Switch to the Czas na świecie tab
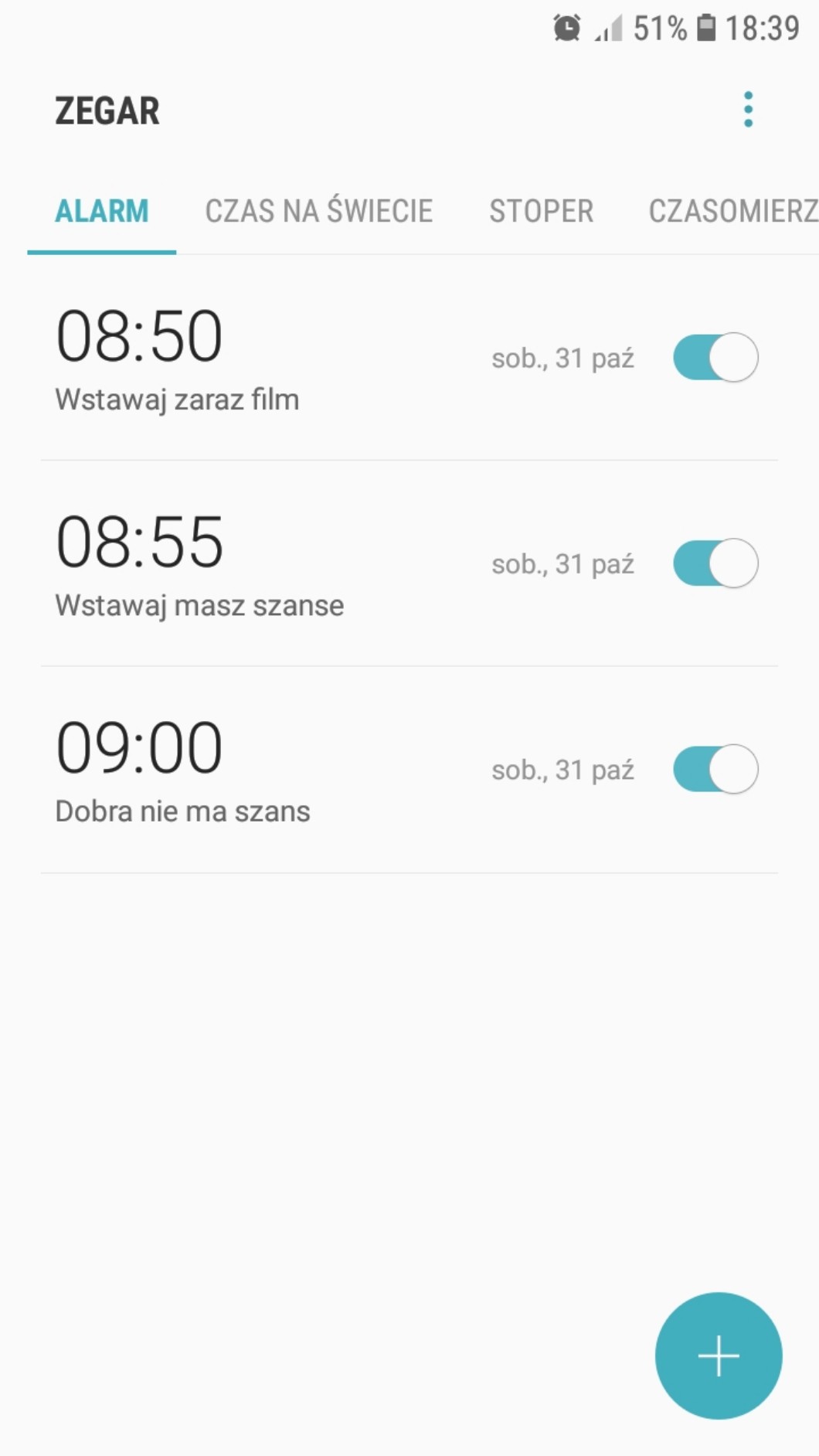This screenshot has height=1456, width=819. pyautogui.click(x=318, y=211)
